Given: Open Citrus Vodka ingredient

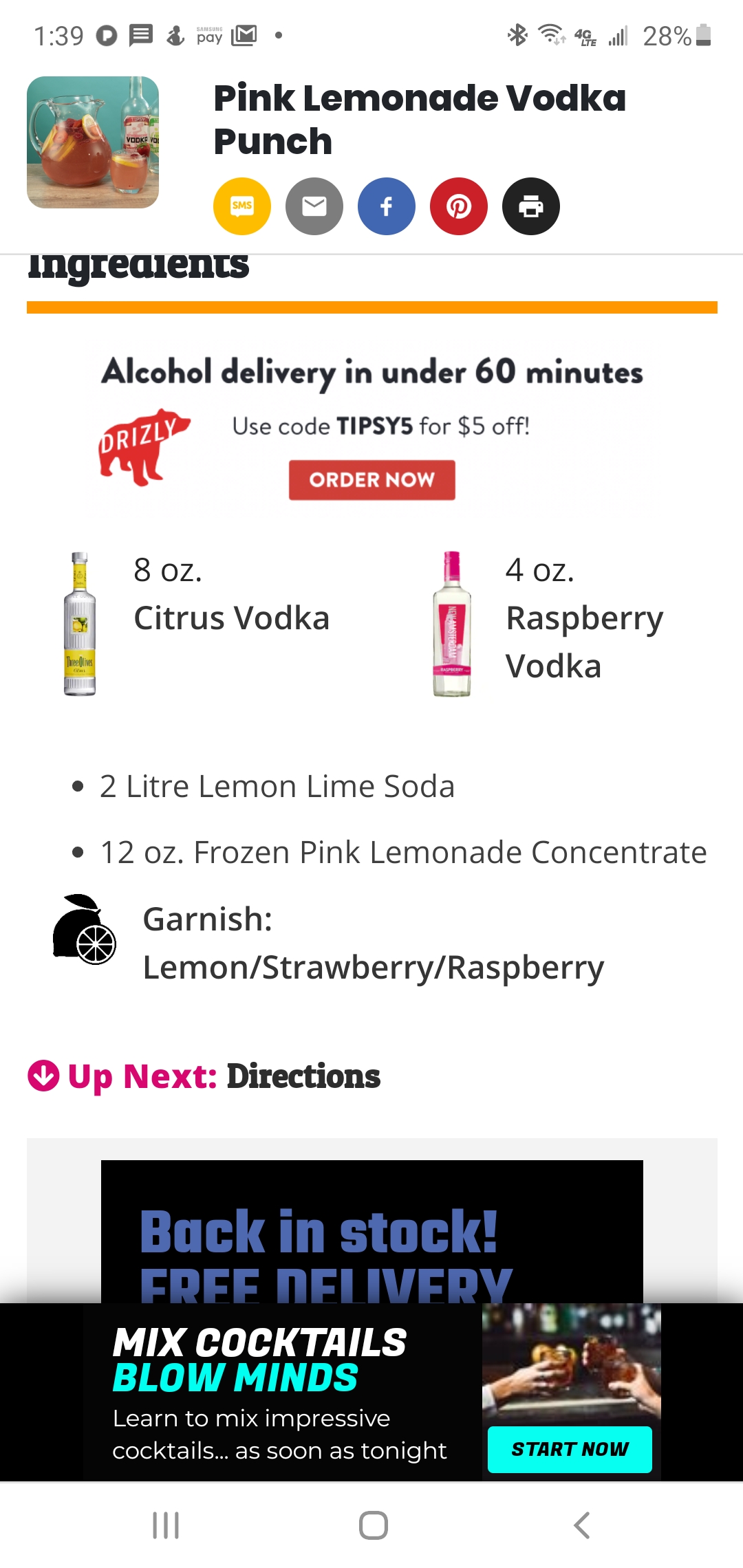Looking at the screenshot, I should [231, 618].
